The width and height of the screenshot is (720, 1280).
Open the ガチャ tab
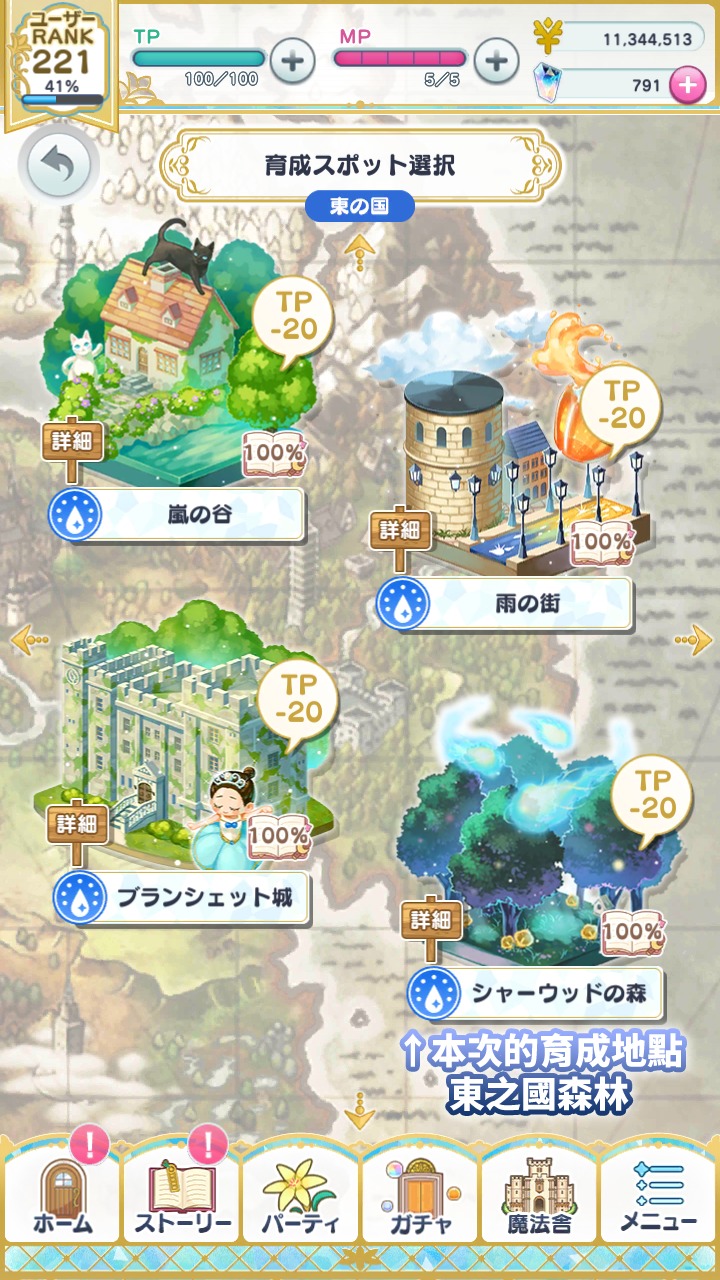pos(420,1199)
